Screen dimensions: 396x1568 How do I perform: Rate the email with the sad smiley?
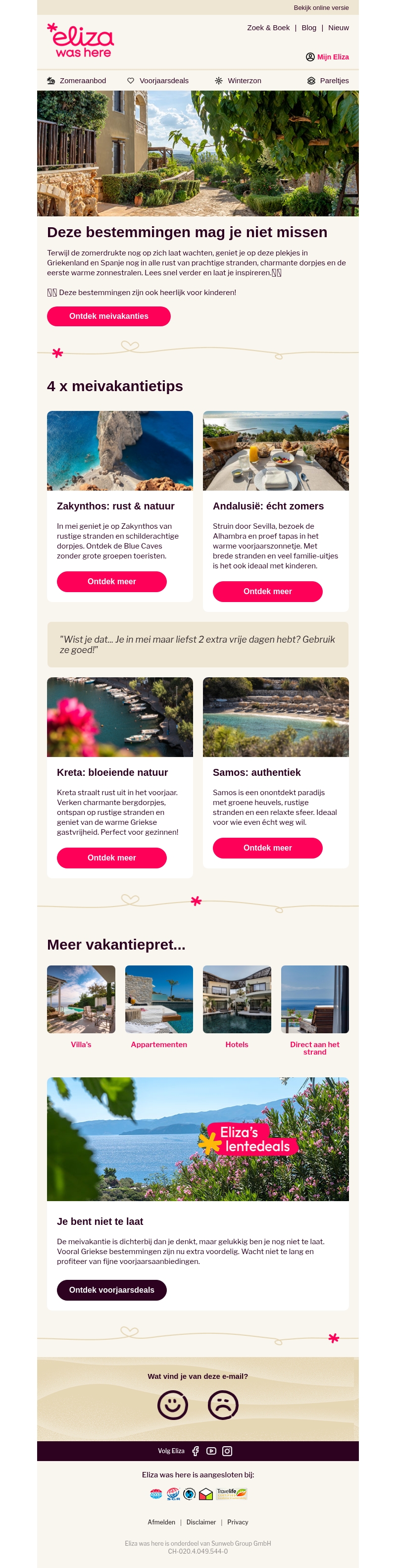tap(223, 1405)
